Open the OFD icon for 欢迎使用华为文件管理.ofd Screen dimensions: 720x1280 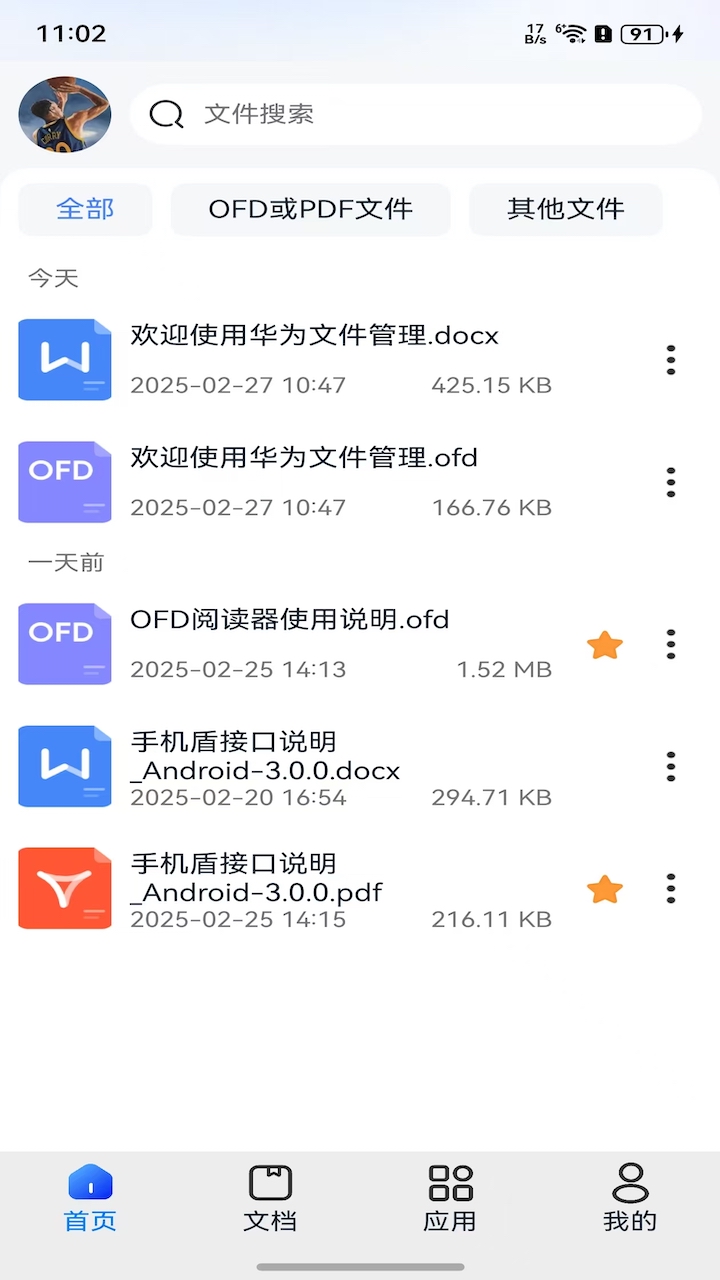tap(65, 482)
